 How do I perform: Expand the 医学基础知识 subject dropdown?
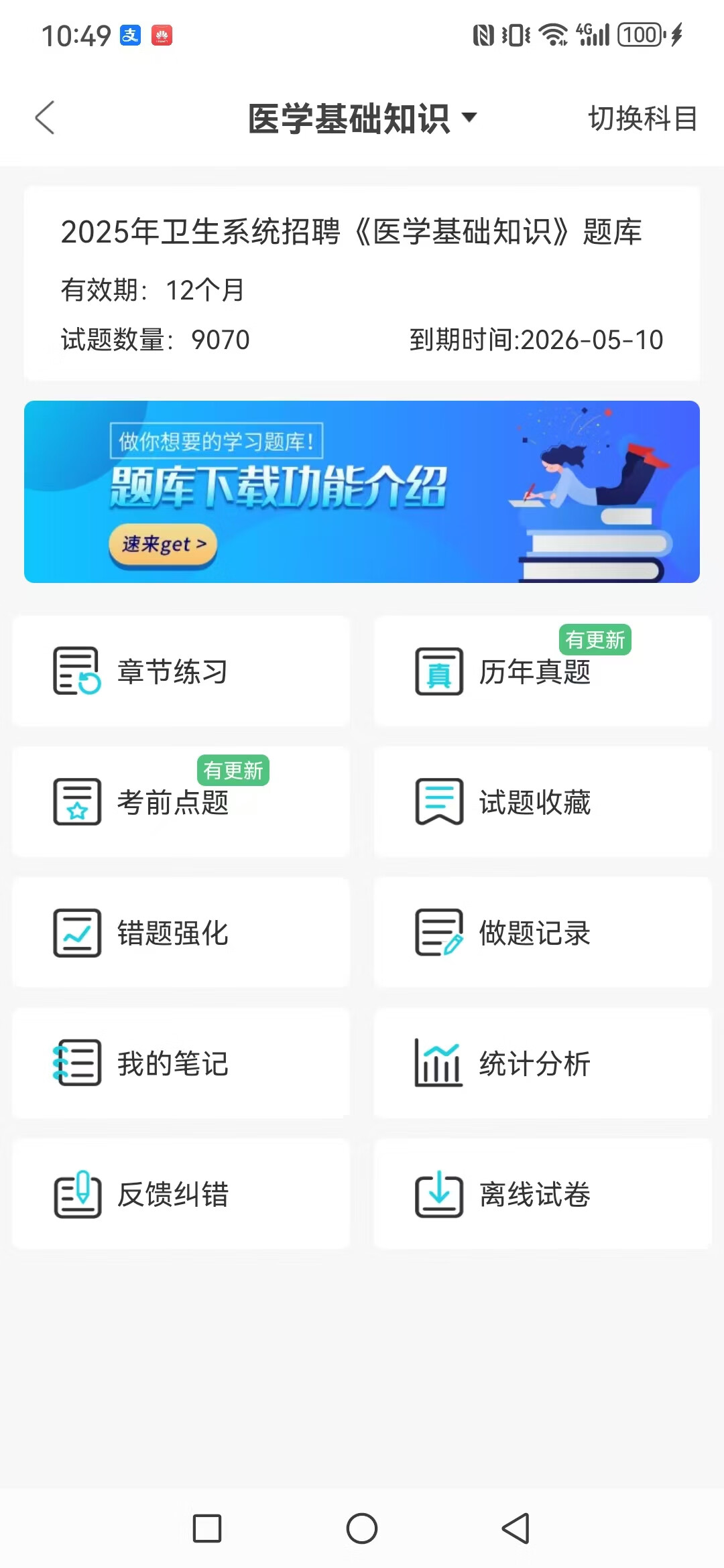(362, 119)
